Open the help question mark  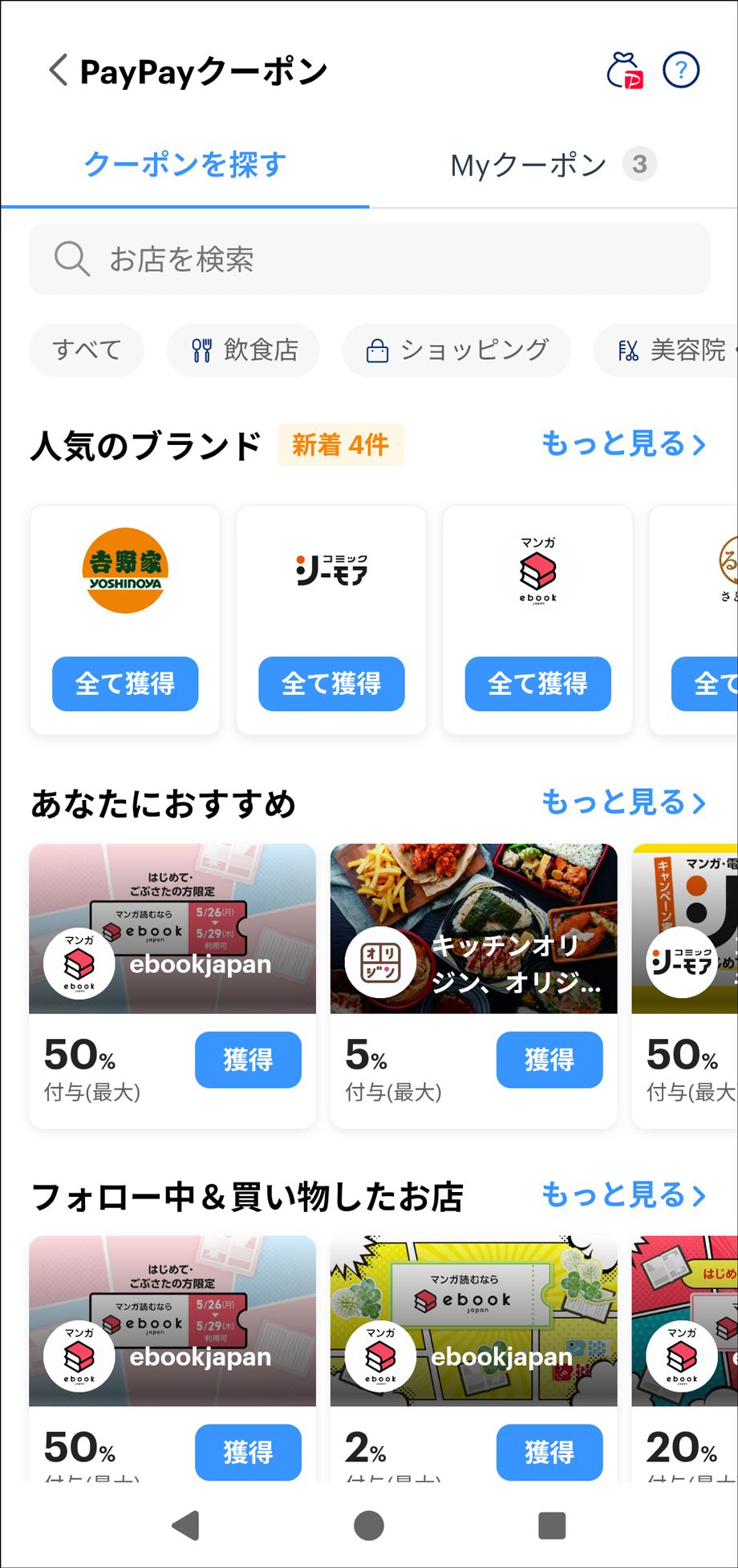[x=681, y=71]
